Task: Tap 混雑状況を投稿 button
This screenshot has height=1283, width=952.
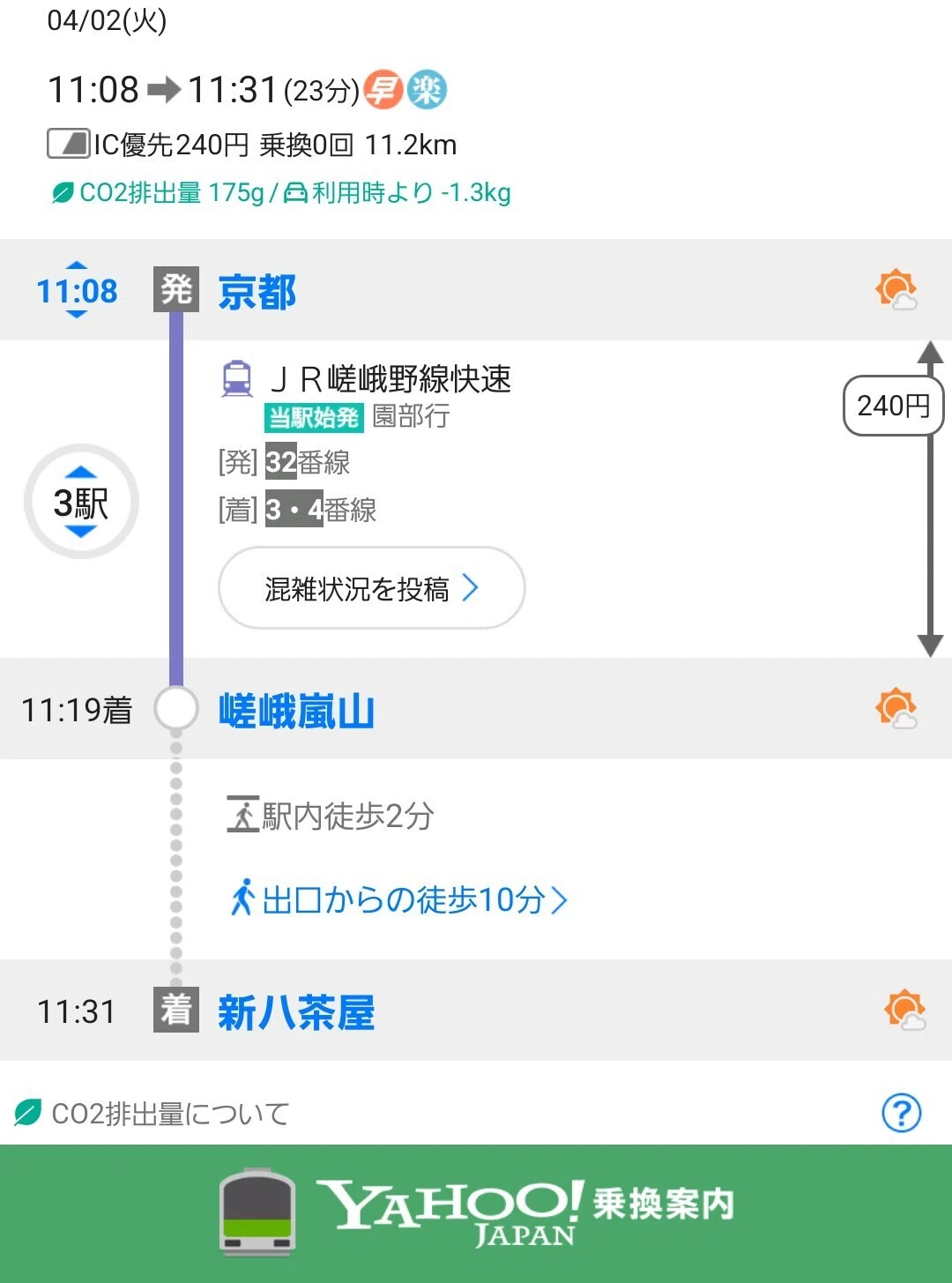Action: pos(371,588)
